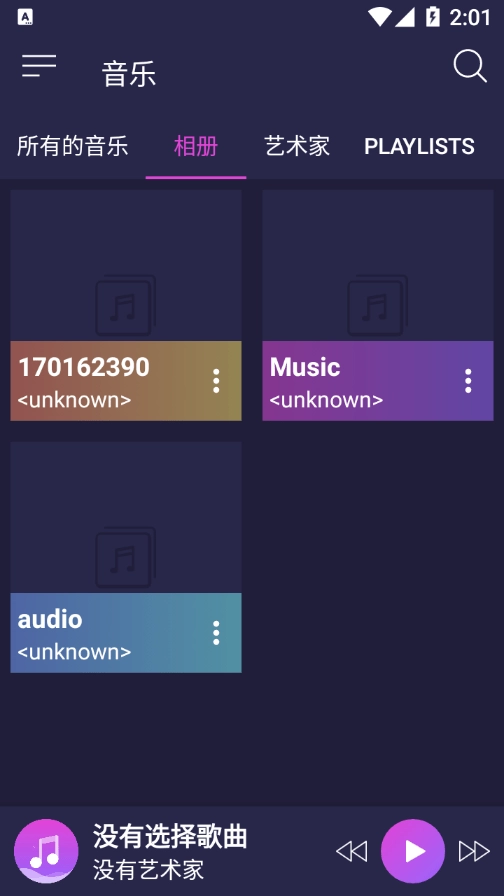This screenshot has height=896, width=504.
Task: Open the drawer menu button
Action: coord(39,66)
